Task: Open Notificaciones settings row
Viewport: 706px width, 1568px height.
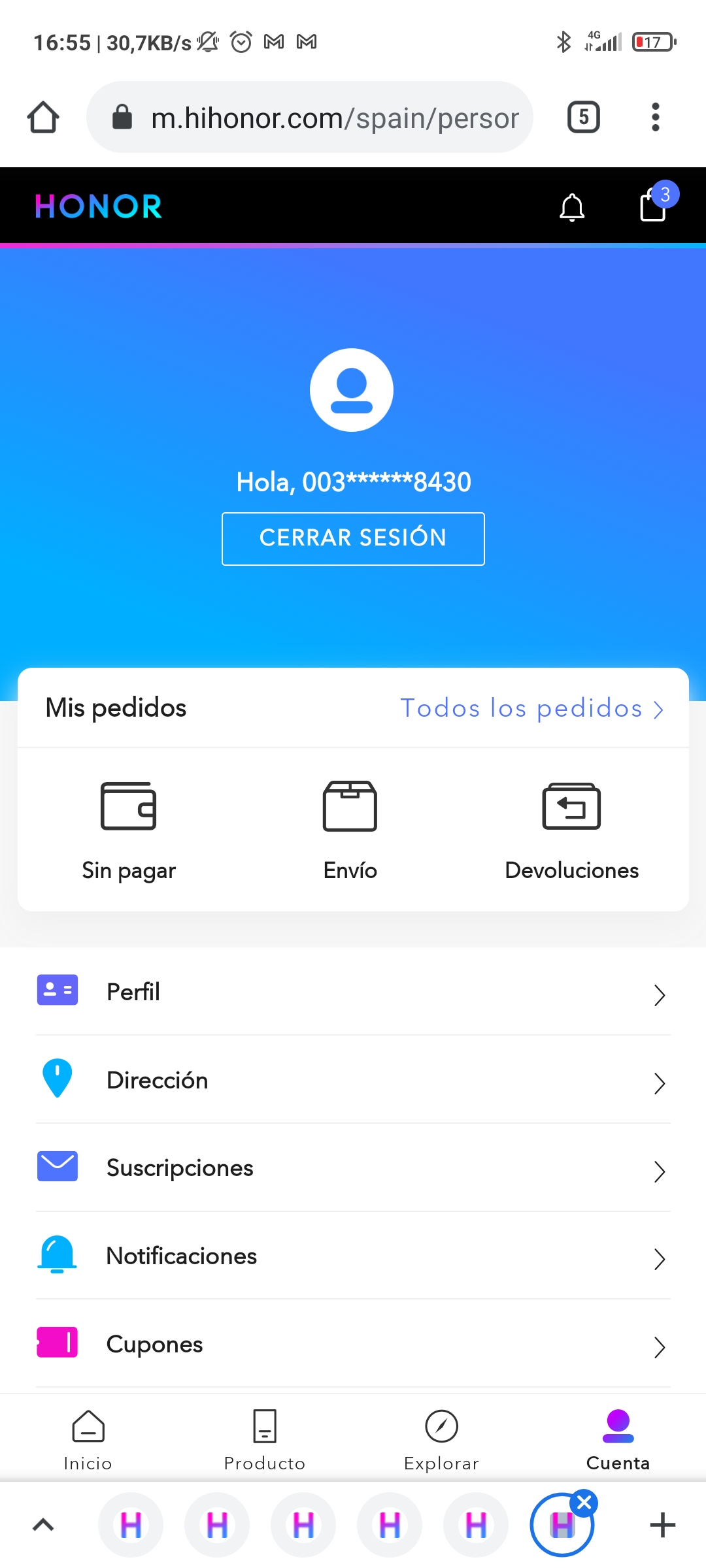Action: (353, 1256)
